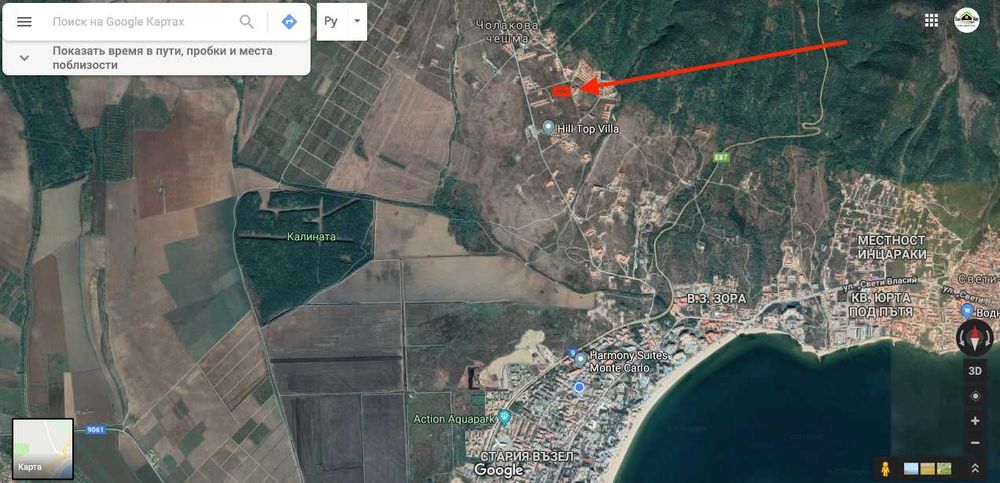Enable the 3D tilt view
Image resolution: width=1000 pixels, height=483 pixels.
click(975, 370)
